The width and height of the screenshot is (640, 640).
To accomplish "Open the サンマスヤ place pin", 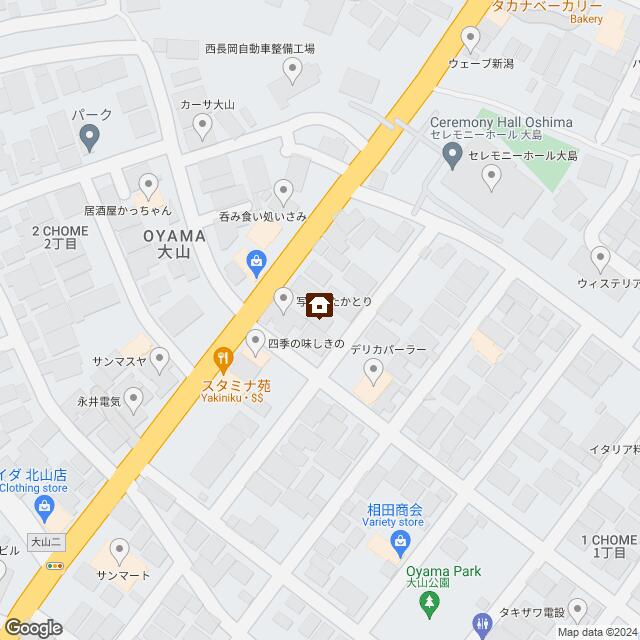I will pyautogui.click(x=159, y=359).
